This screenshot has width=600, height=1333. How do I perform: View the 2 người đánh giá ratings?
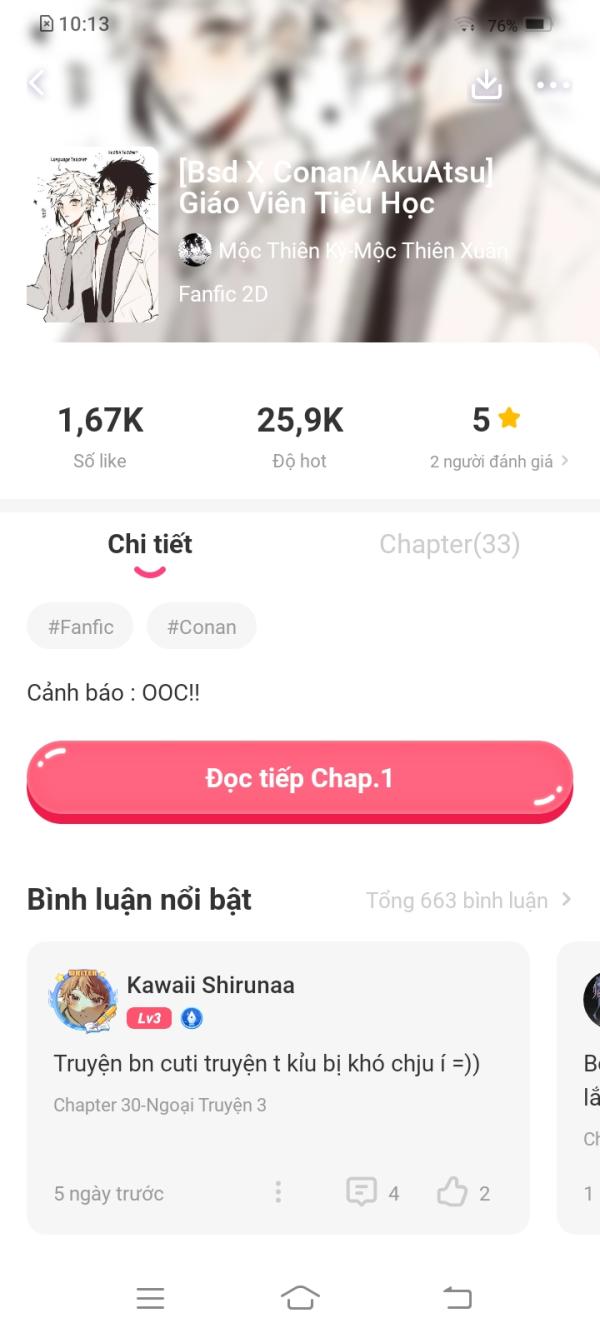click(498, 461)
